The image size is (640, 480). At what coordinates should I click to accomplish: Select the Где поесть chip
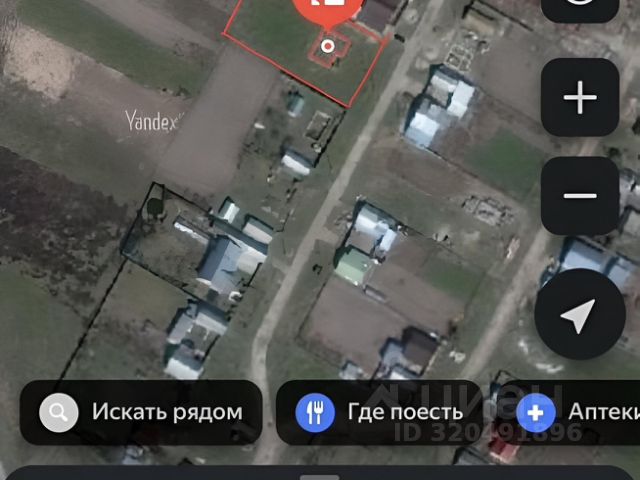coord(379,412)
